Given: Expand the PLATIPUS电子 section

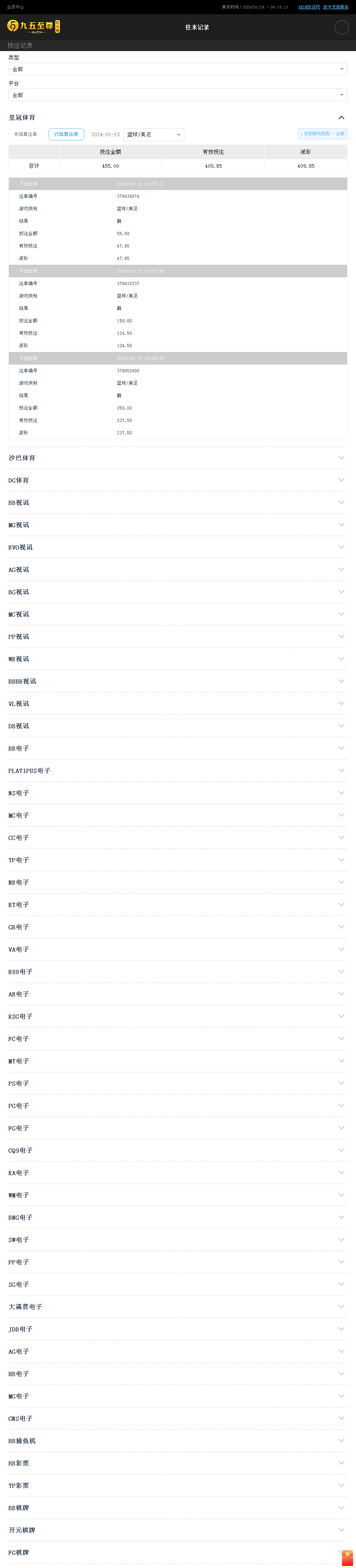Looking at the screenshot, I should click(178, 771).
